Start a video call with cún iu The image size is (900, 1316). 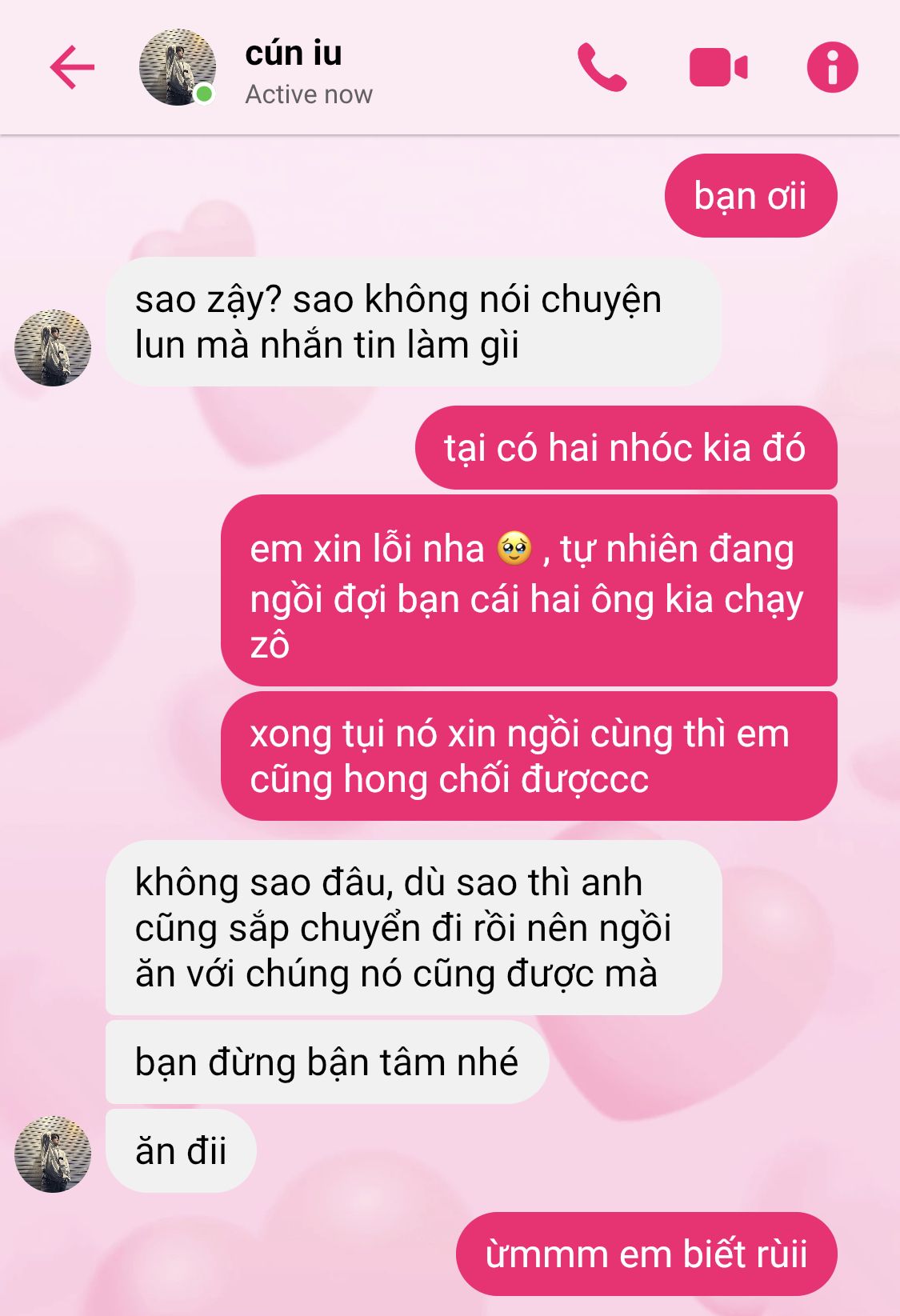pyautogui.click(x=718, y=67)
